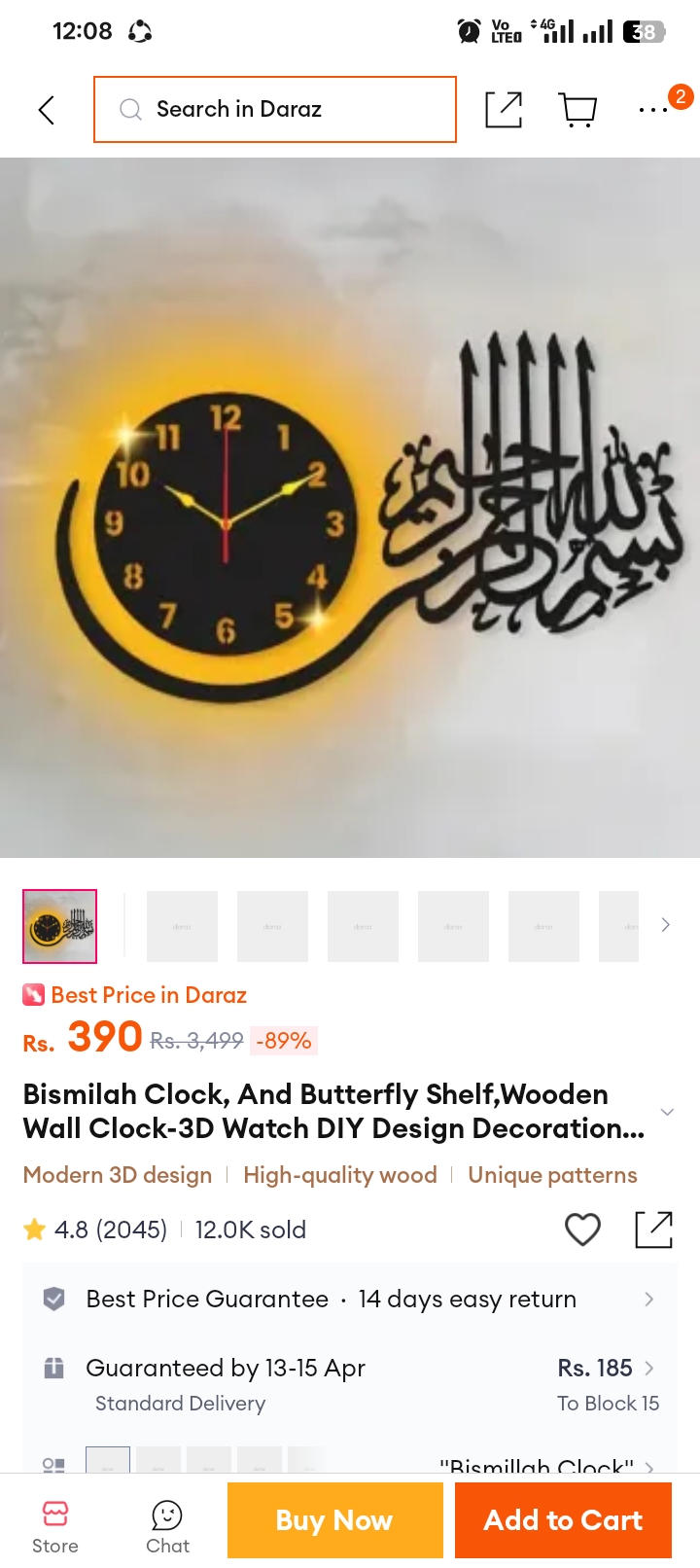Open the Bismillah Clock variation selector
The image size is (700, 1568).
(x=350, y=1462)
